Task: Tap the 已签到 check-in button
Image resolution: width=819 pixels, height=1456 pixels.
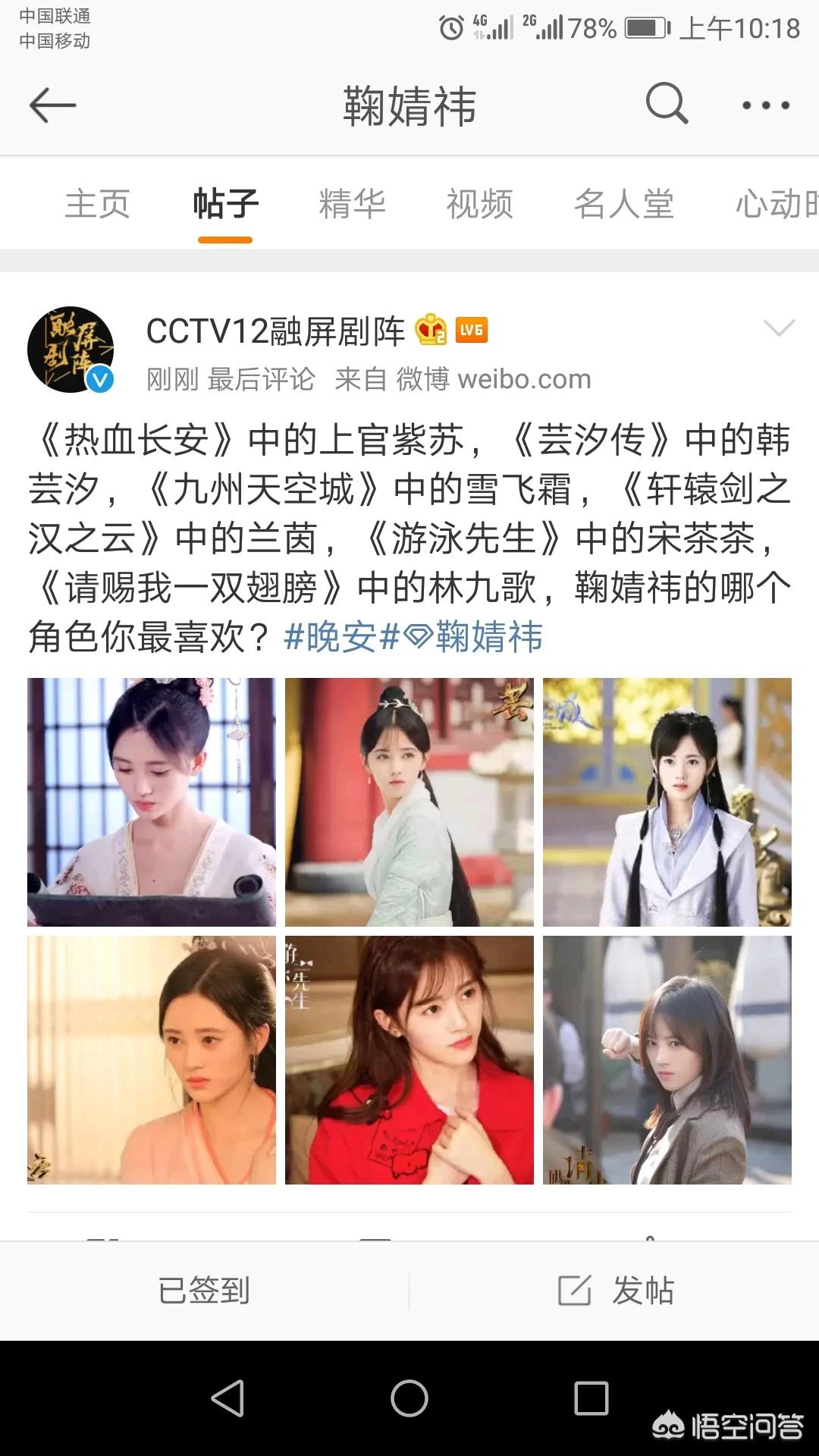Action: click(204, 1291)
